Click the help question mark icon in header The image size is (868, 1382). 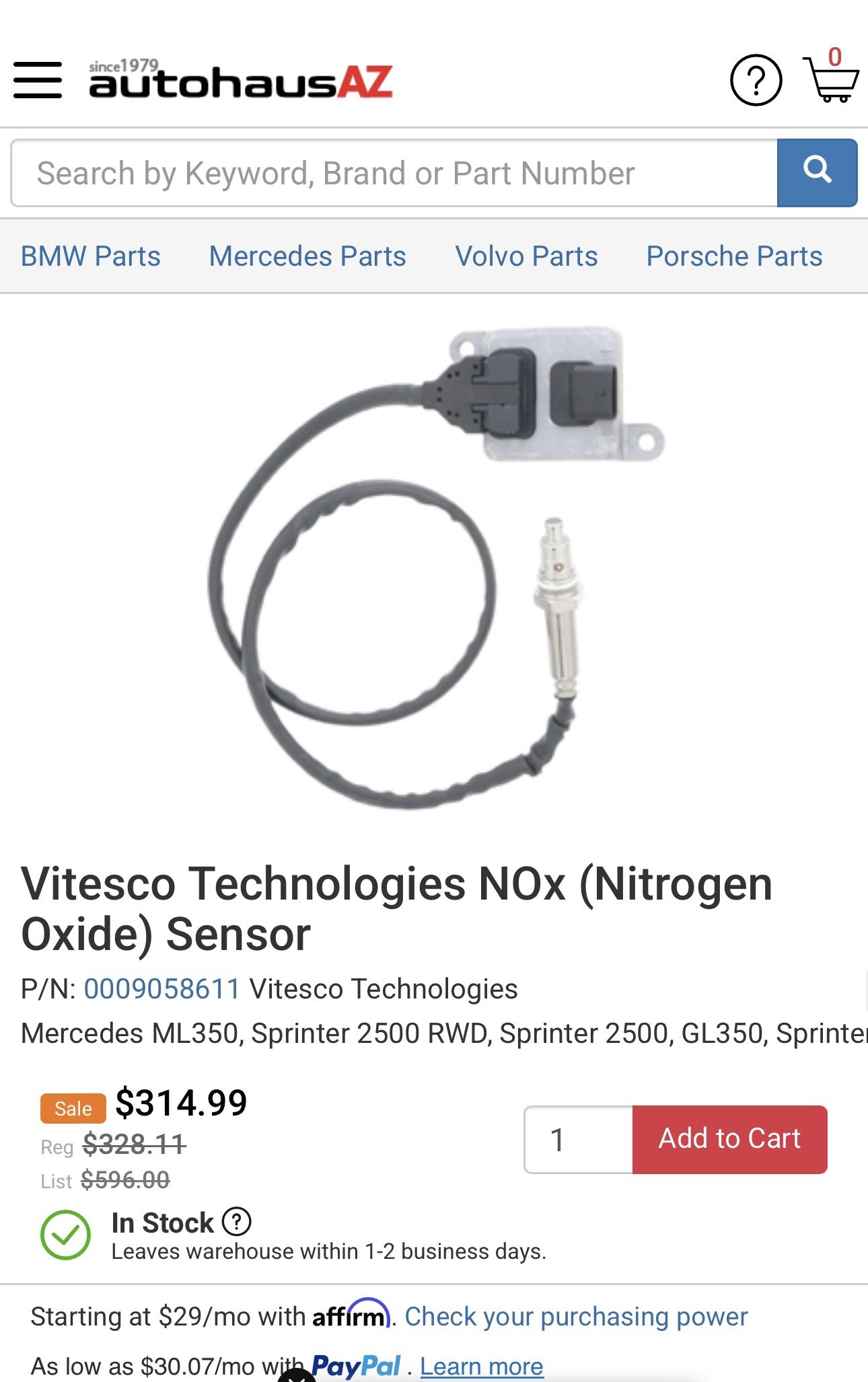tap(755, 81)
